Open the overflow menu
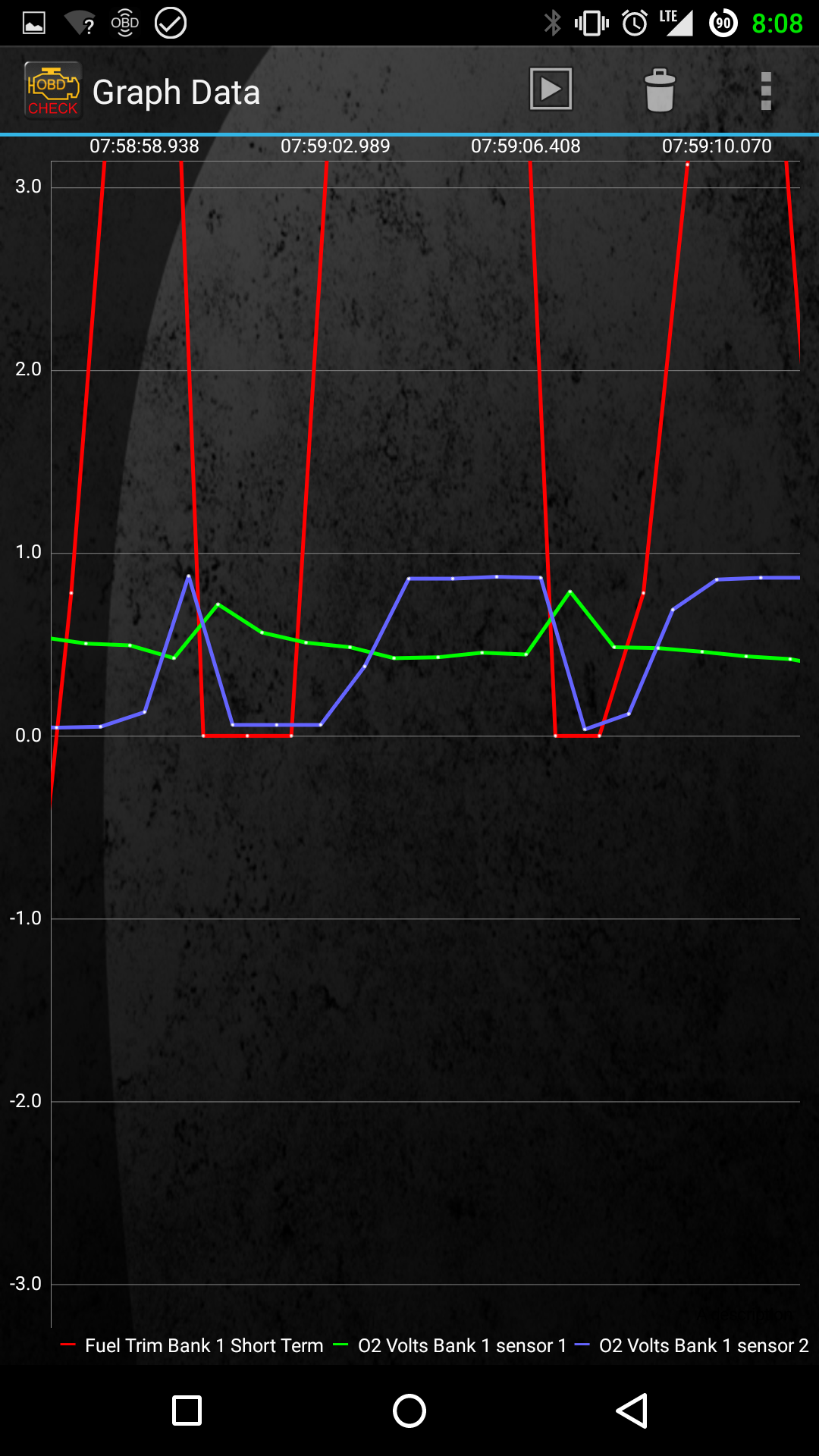819x1456 pixels. pyautogui.click(x=766, y=91)
